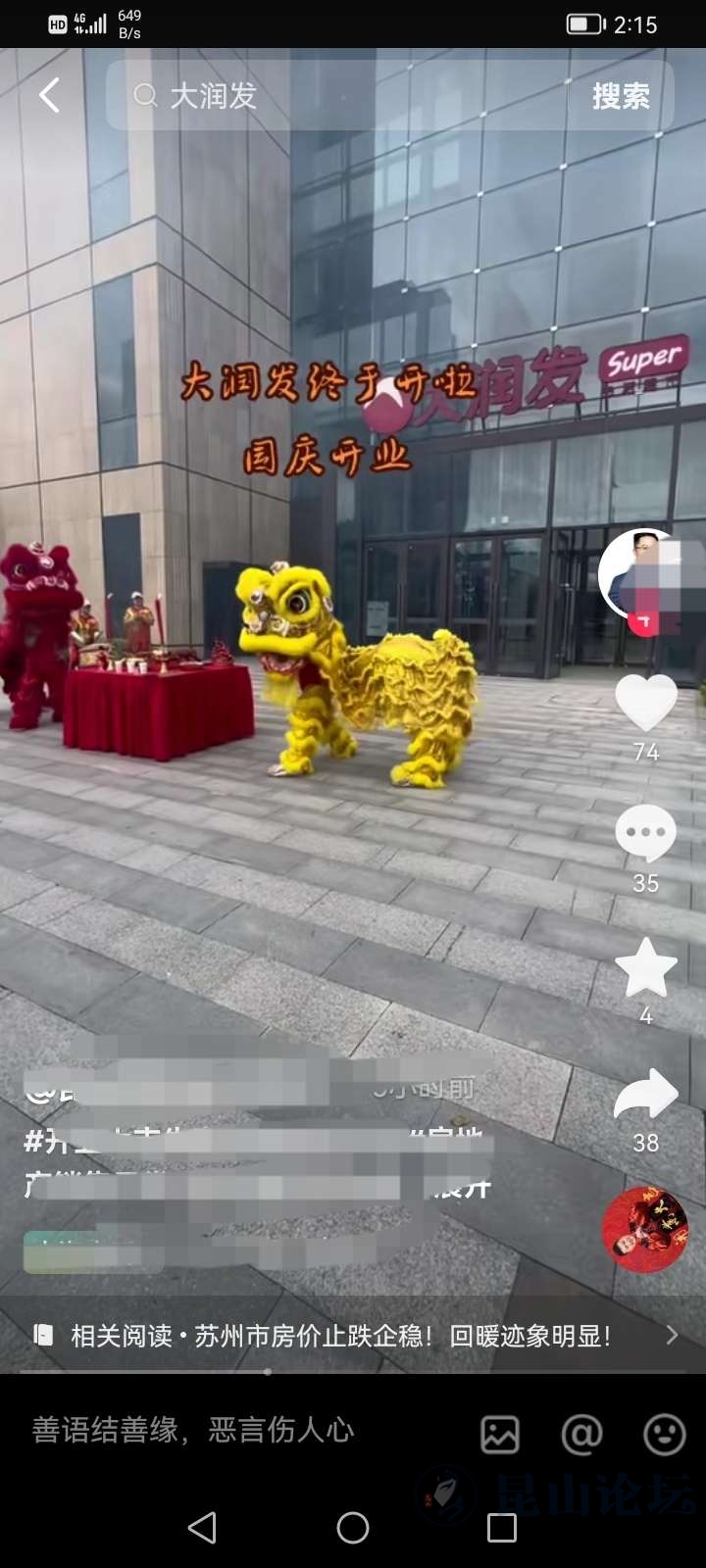The height and width of the screenshot is (1568, 706).
Task: Like this video with the heart
Action: coord(645,704)
